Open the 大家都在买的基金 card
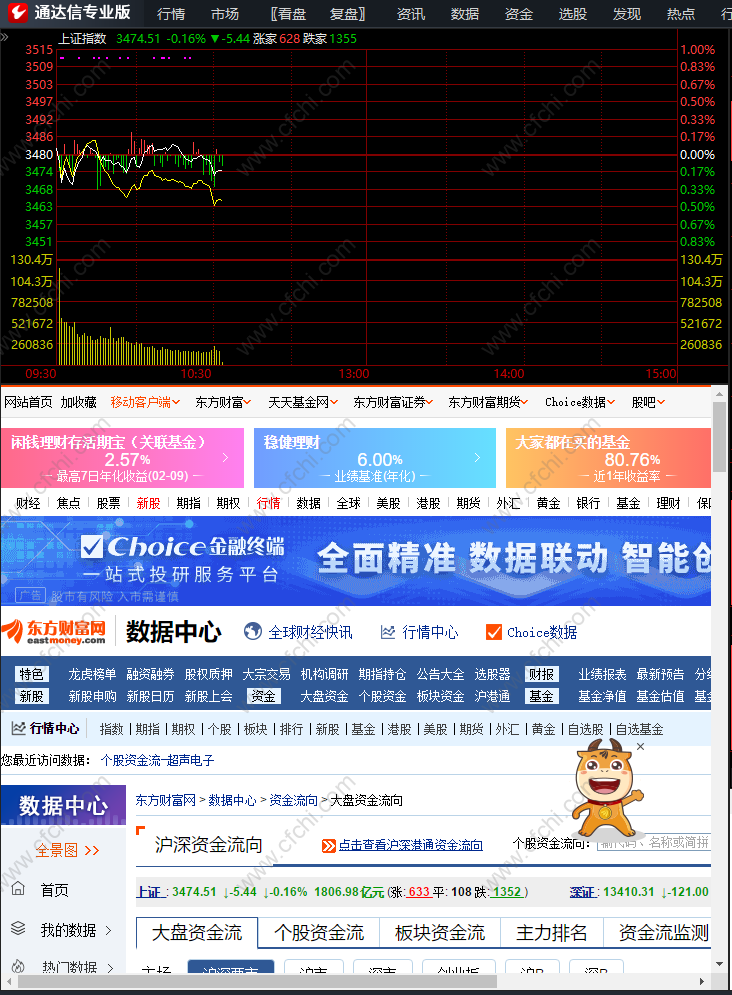Screen dimensions: 732x995 pos(608,458)
